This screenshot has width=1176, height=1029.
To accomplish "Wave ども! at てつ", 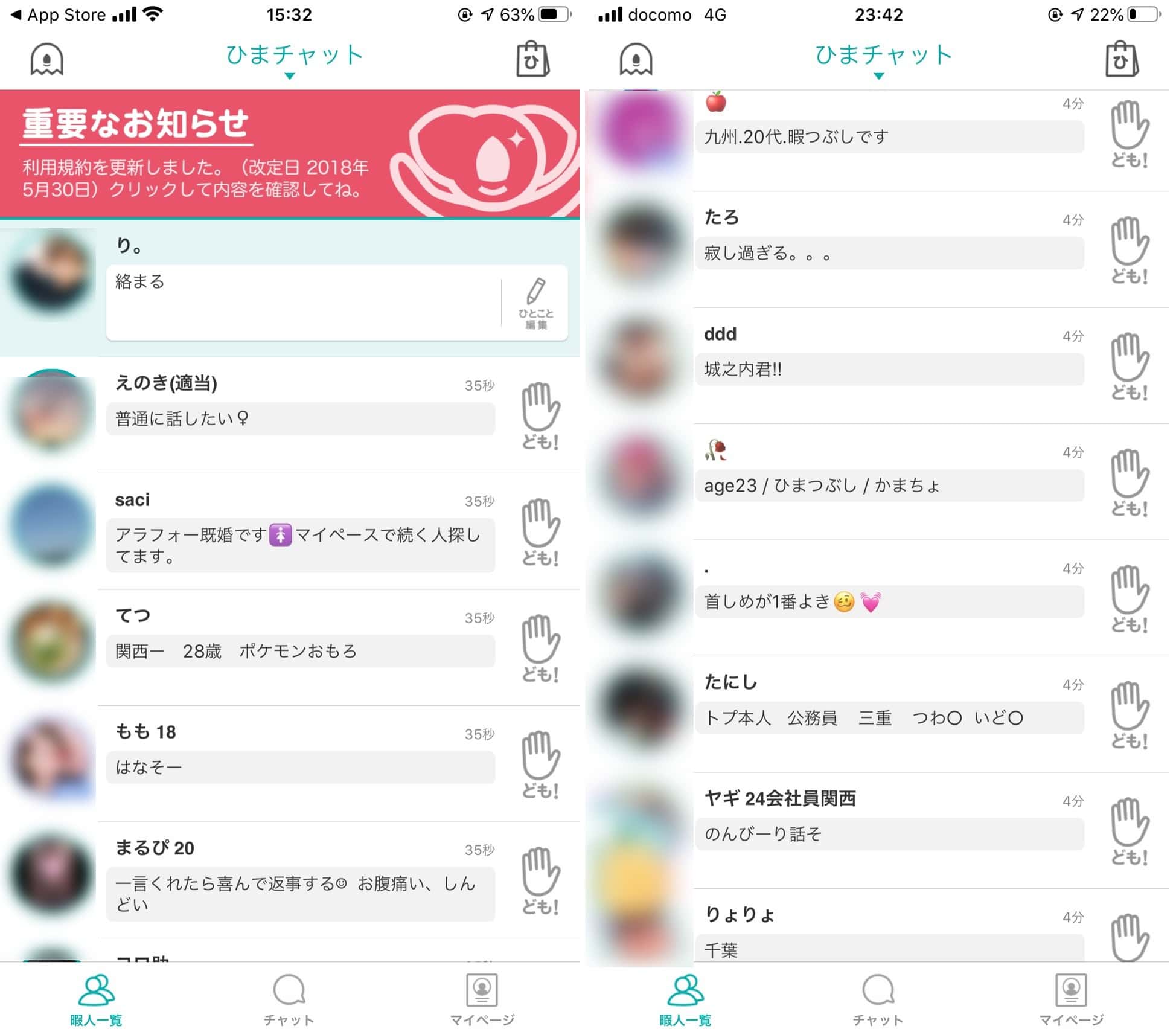I will pos(540,649).
